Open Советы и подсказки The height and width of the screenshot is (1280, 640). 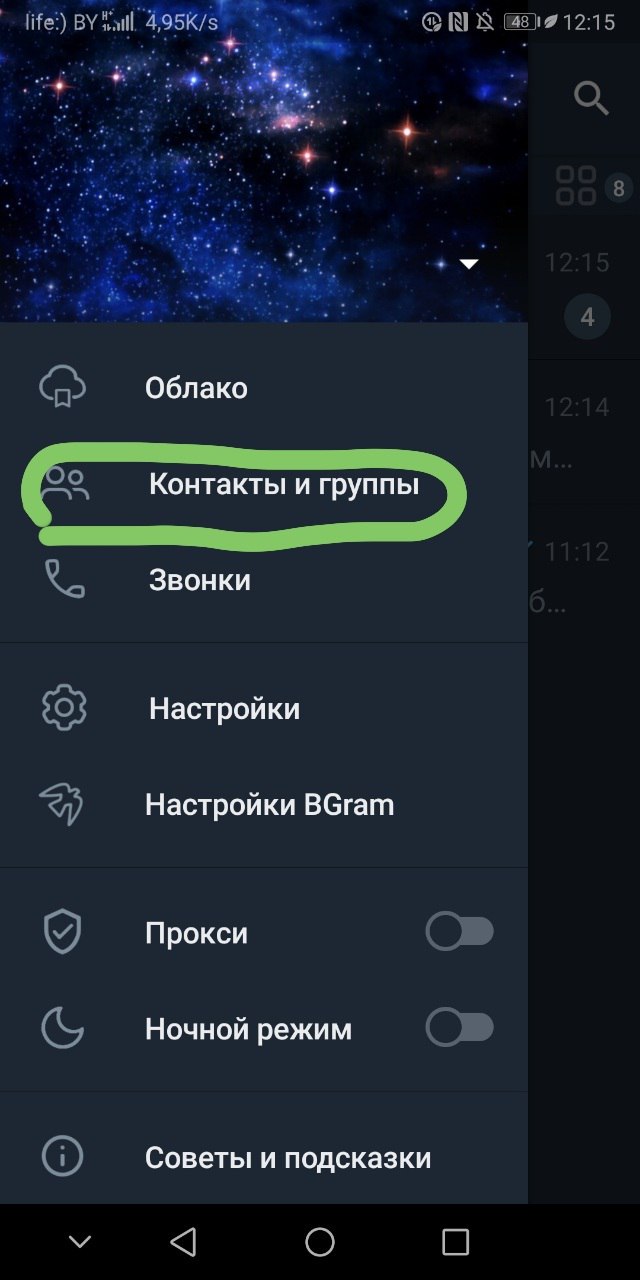[288, 1158]
